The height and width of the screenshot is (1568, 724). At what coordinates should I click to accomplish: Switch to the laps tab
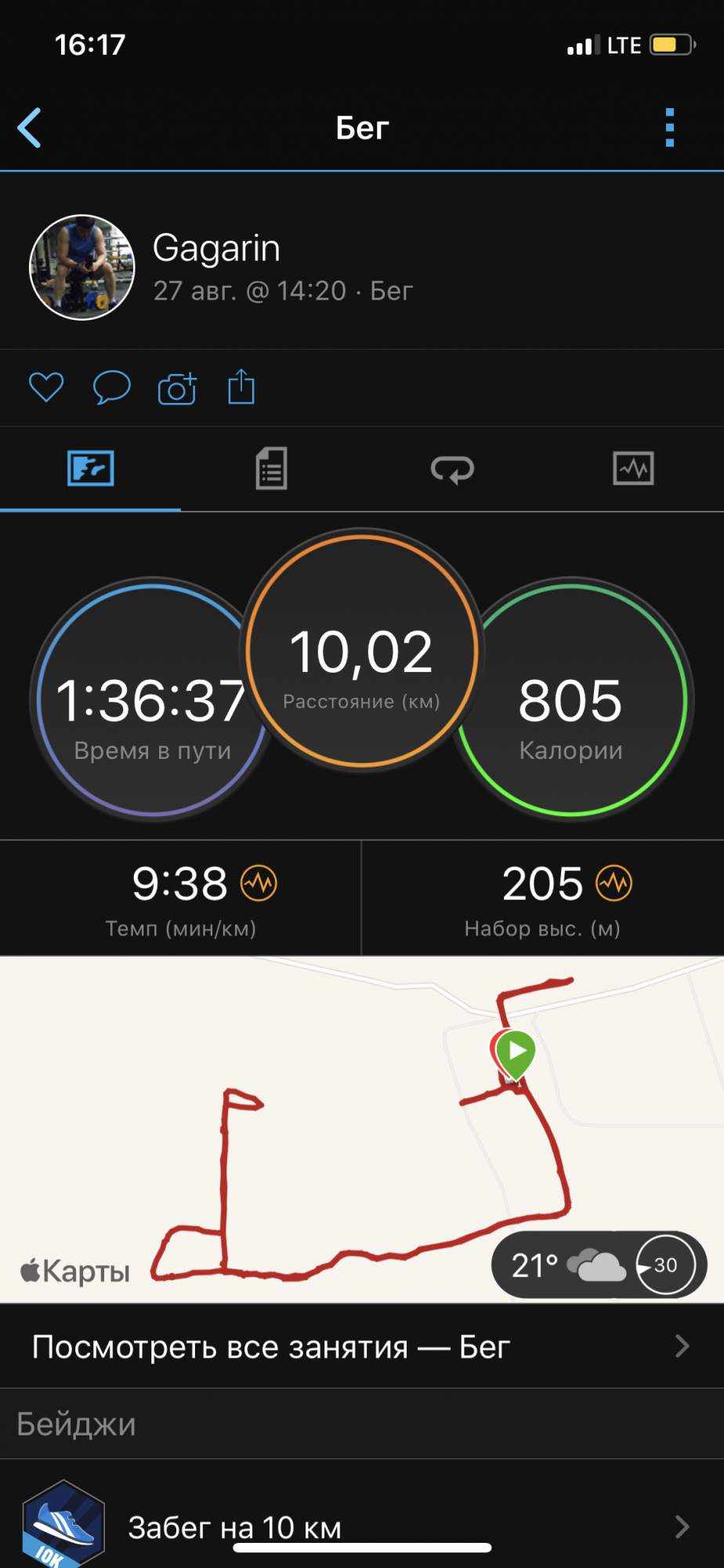coord(452,469)
